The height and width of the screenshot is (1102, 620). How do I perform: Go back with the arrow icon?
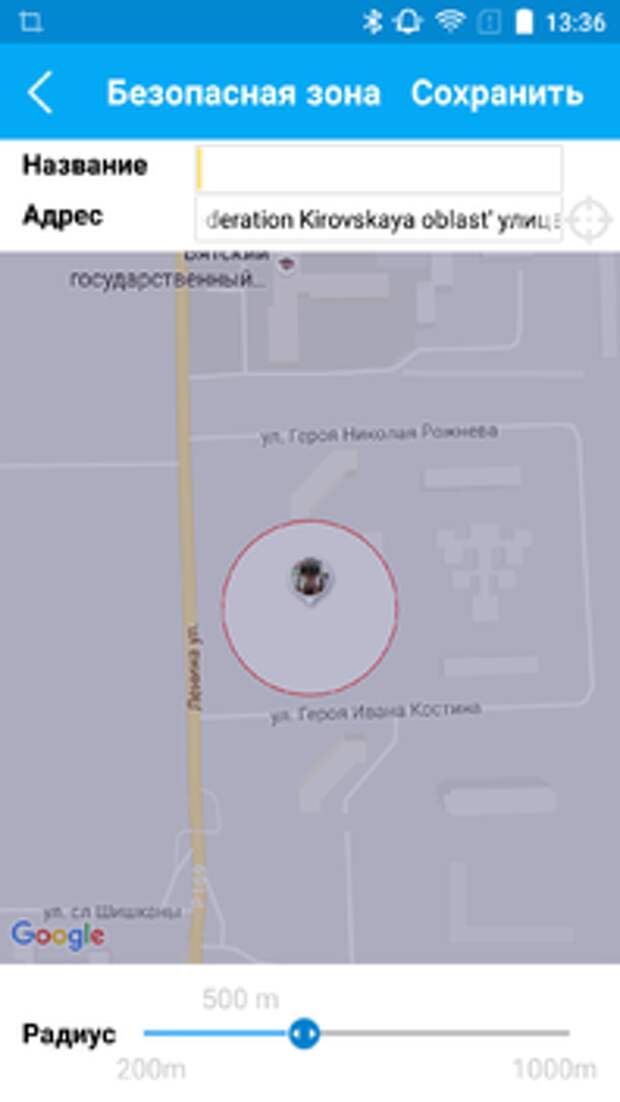point(40,93)
